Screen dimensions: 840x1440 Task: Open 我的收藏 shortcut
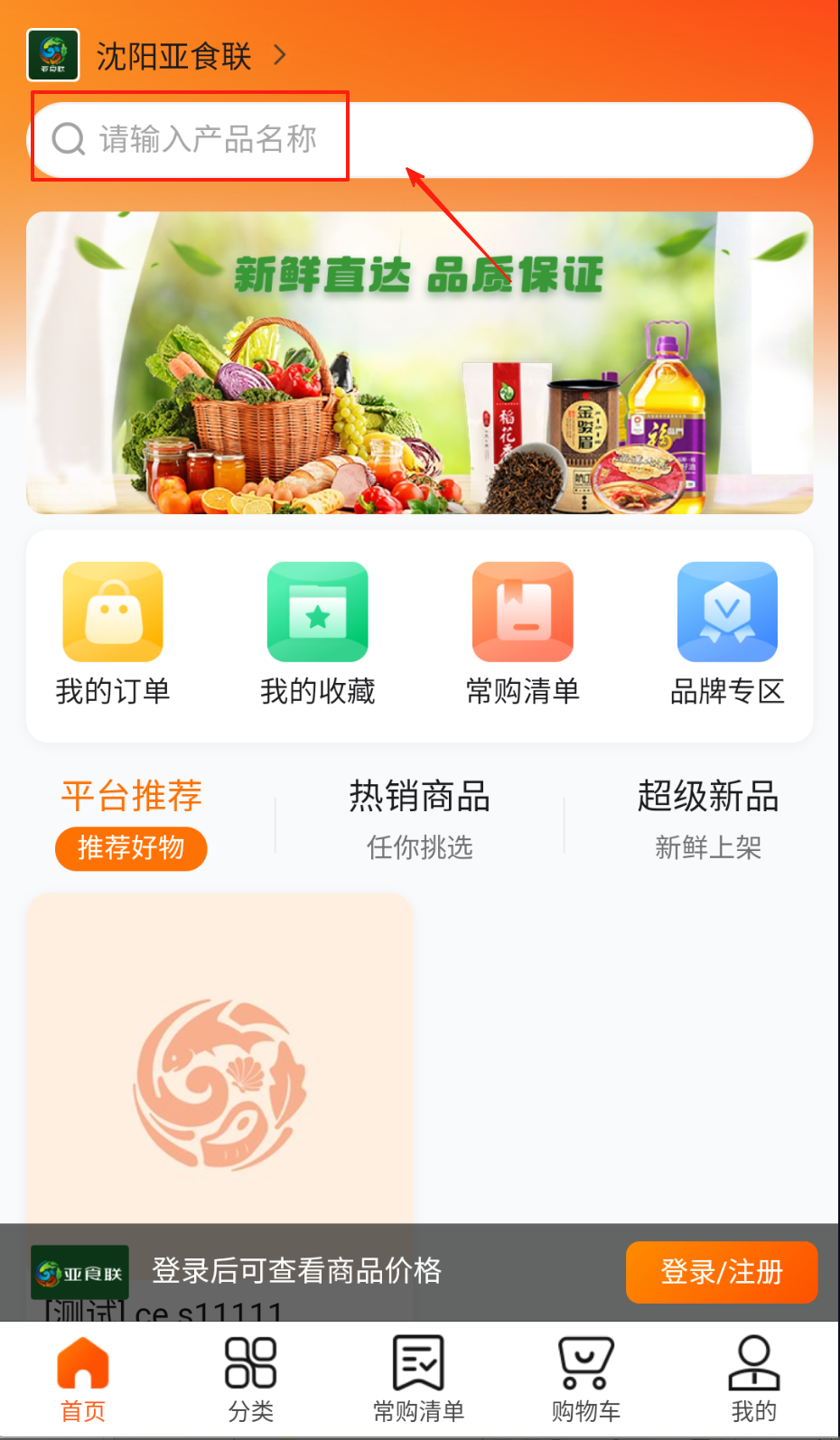(318, 632)
